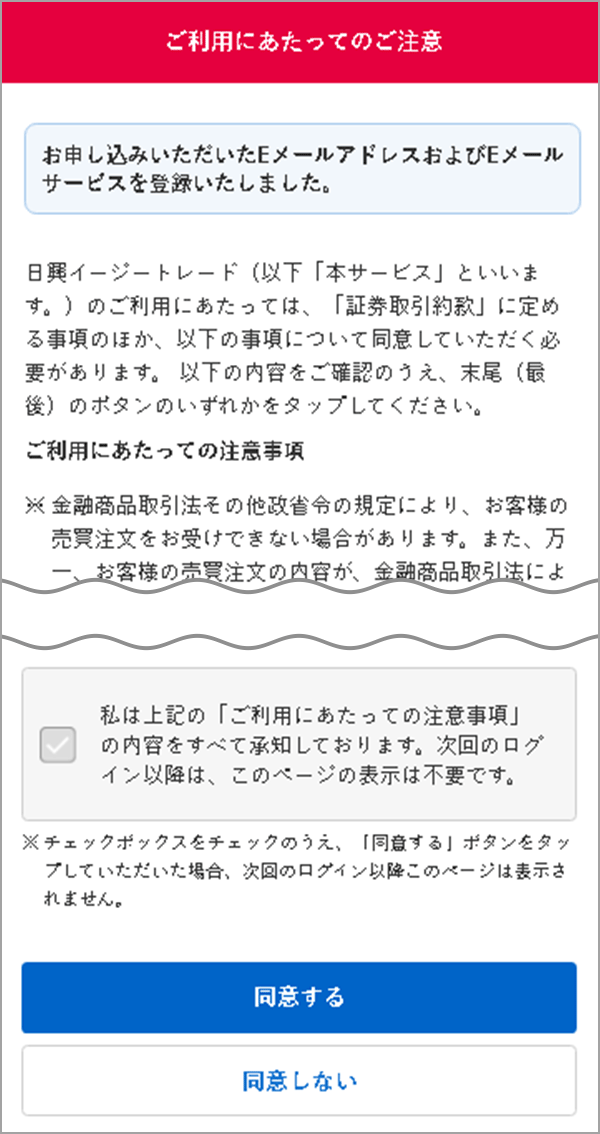Check the 注意事項 acknowledgement checkbox
Viewport: 600px width, 1134px height.
tap(58, 745)
